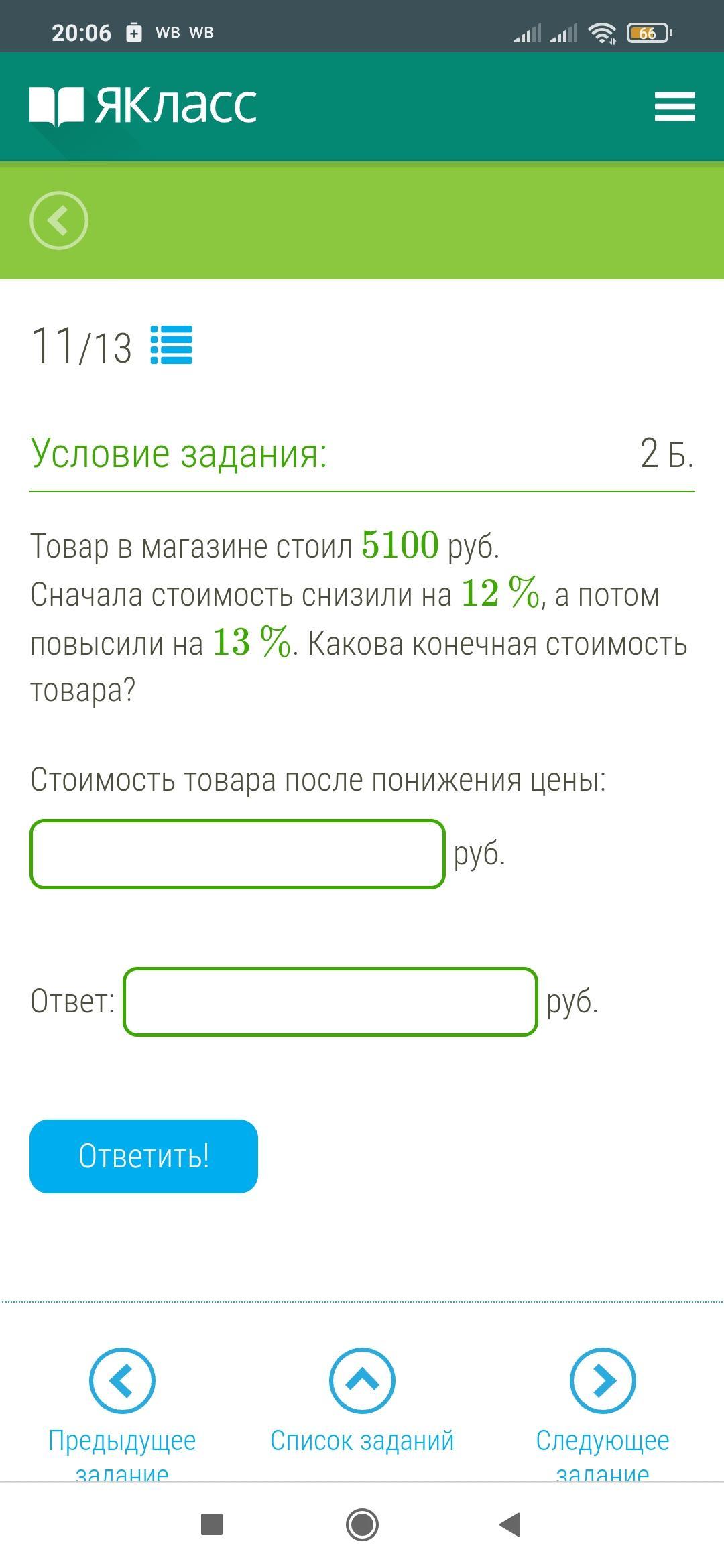Go to Следующее задание
Screen dimensions: 724x1568
pyautogui.click(x=602, y=1413)
